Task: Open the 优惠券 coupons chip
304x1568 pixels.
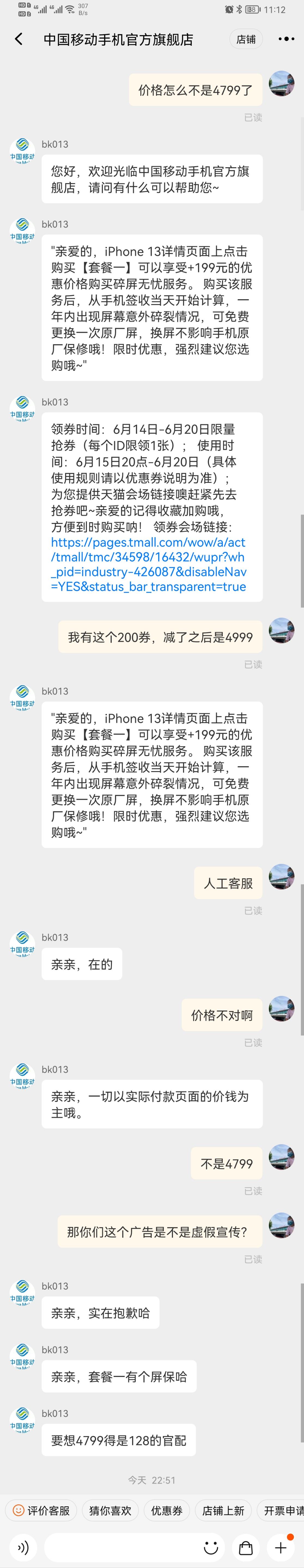Action: point(167,1510)
